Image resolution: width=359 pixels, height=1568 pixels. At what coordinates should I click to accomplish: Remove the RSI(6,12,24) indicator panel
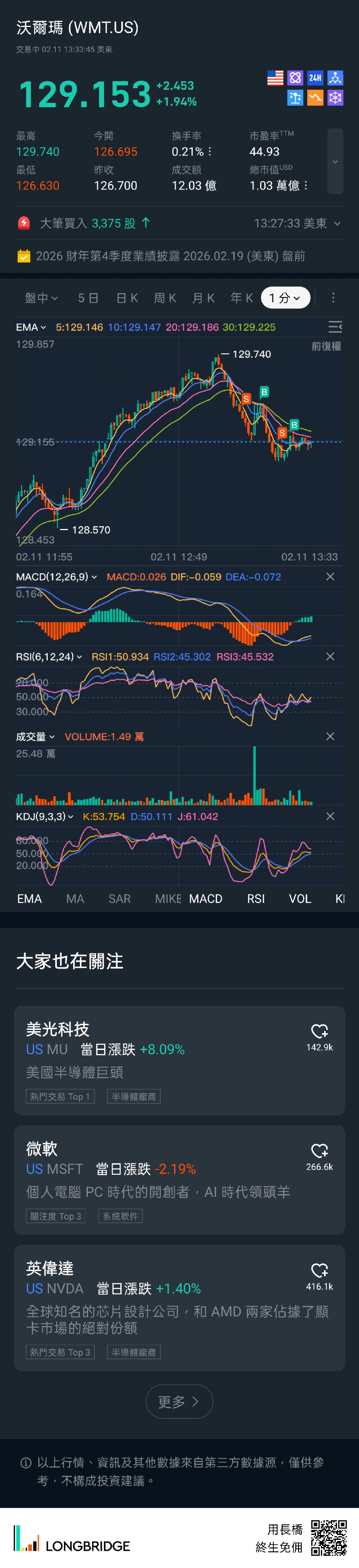(331, 657)
